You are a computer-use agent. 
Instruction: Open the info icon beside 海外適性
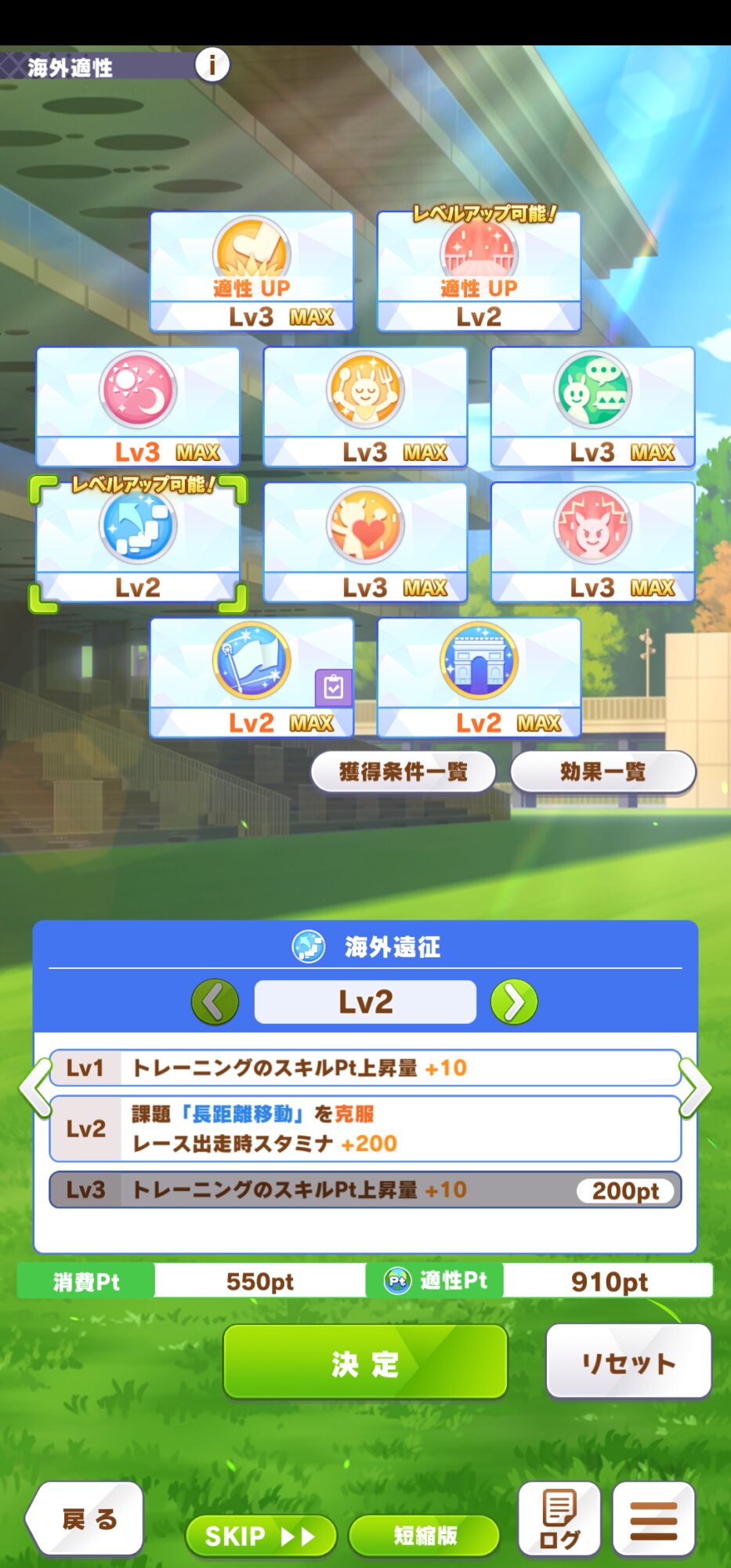tap(212, 65)
